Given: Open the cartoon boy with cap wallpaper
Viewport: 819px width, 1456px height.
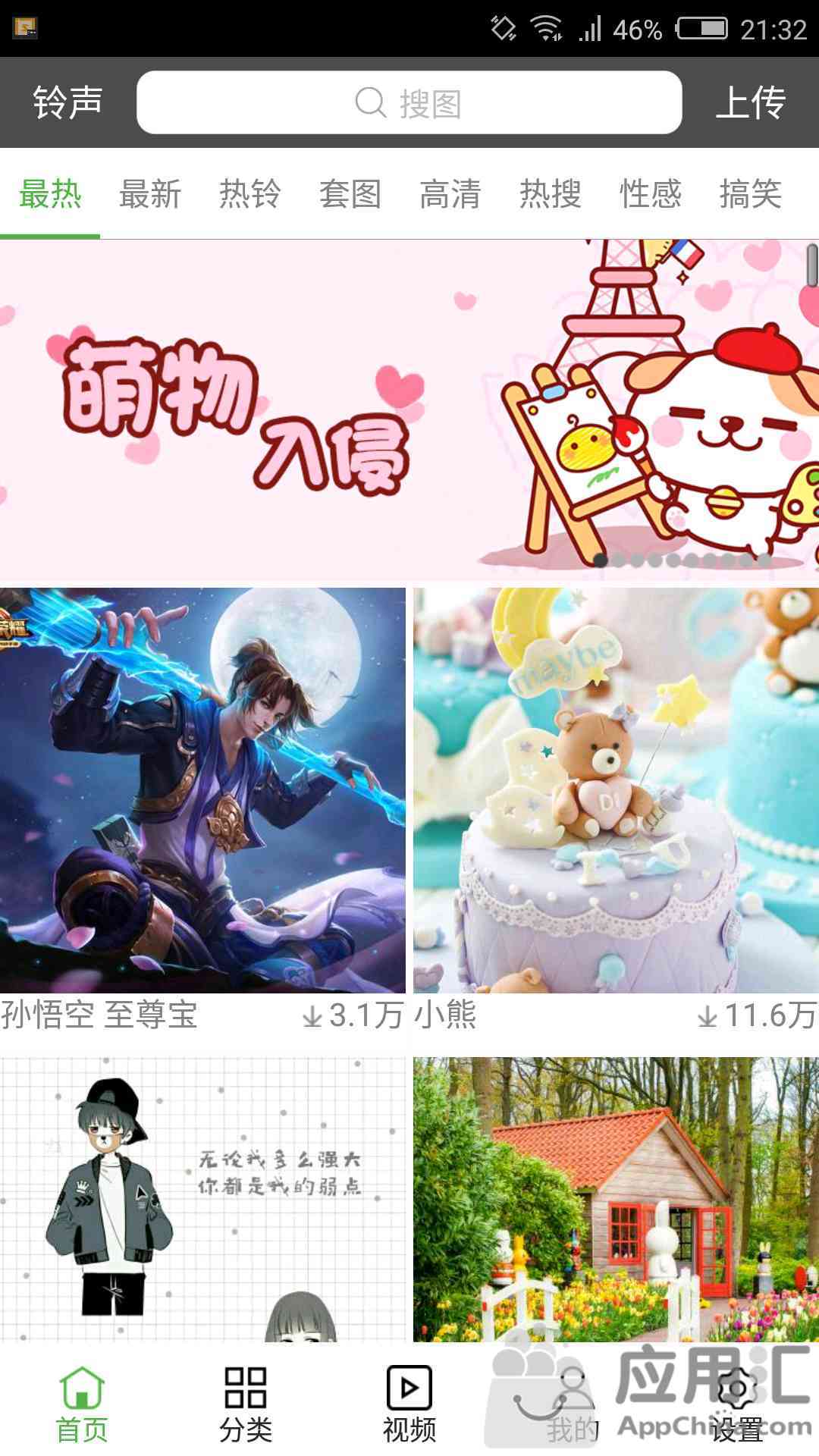Looking at the screenshot, I should pos(202,1198).
